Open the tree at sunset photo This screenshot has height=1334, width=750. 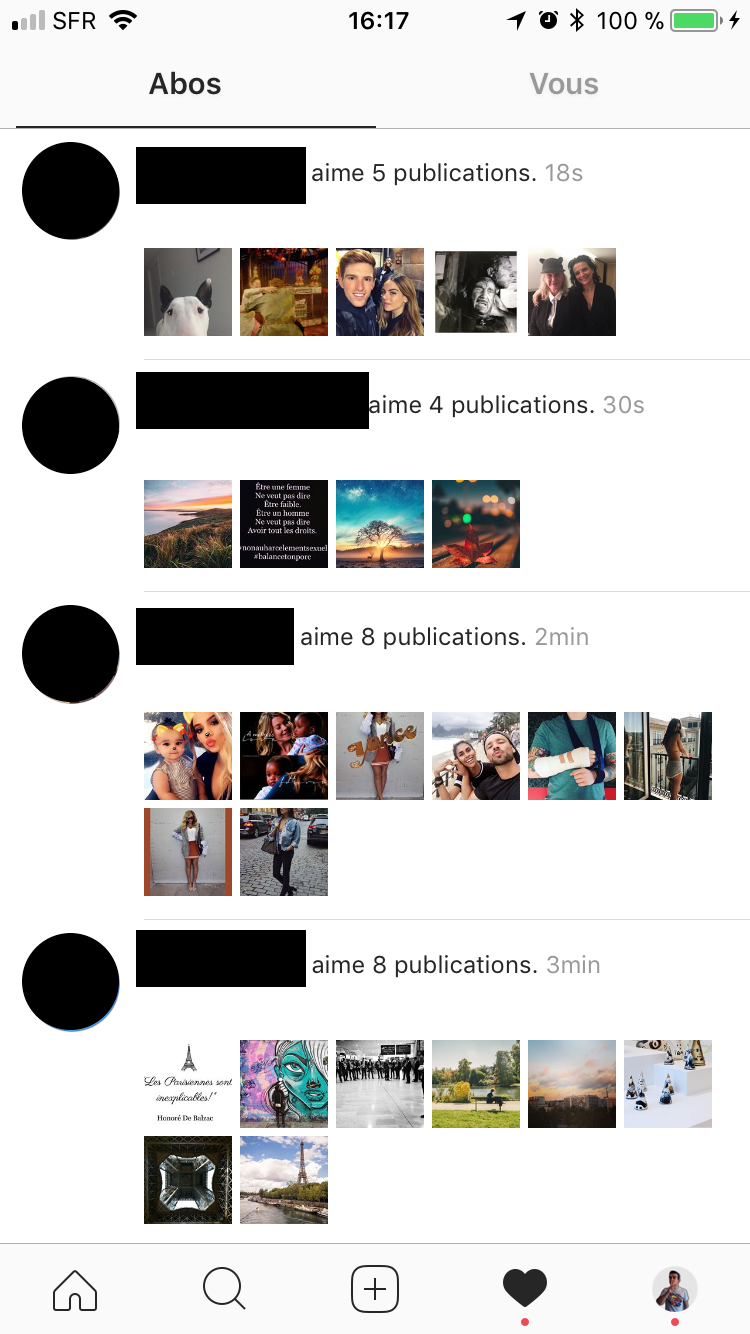point(380,524)
